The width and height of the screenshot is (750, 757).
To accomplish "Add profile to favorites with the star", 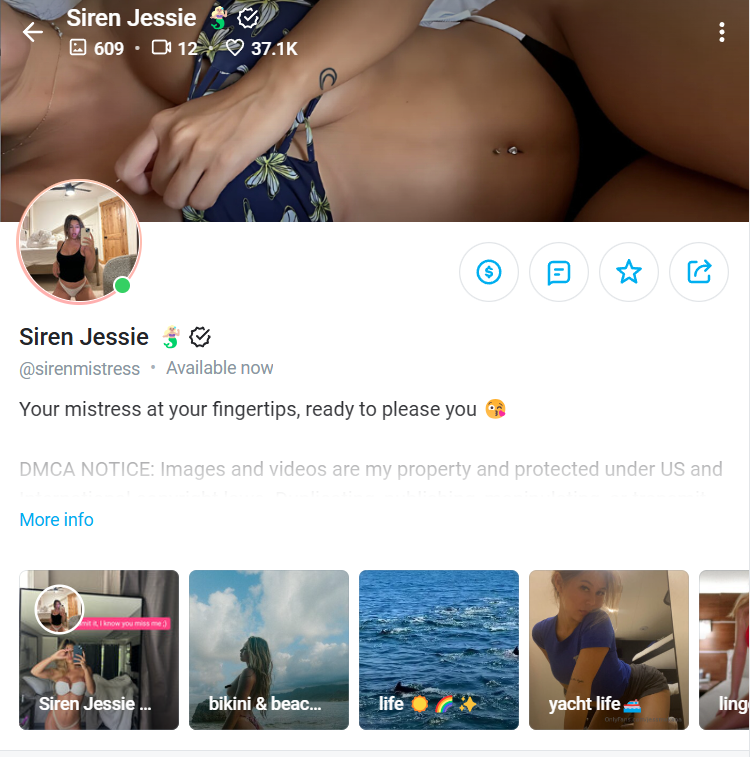I will tap(629, 272).
